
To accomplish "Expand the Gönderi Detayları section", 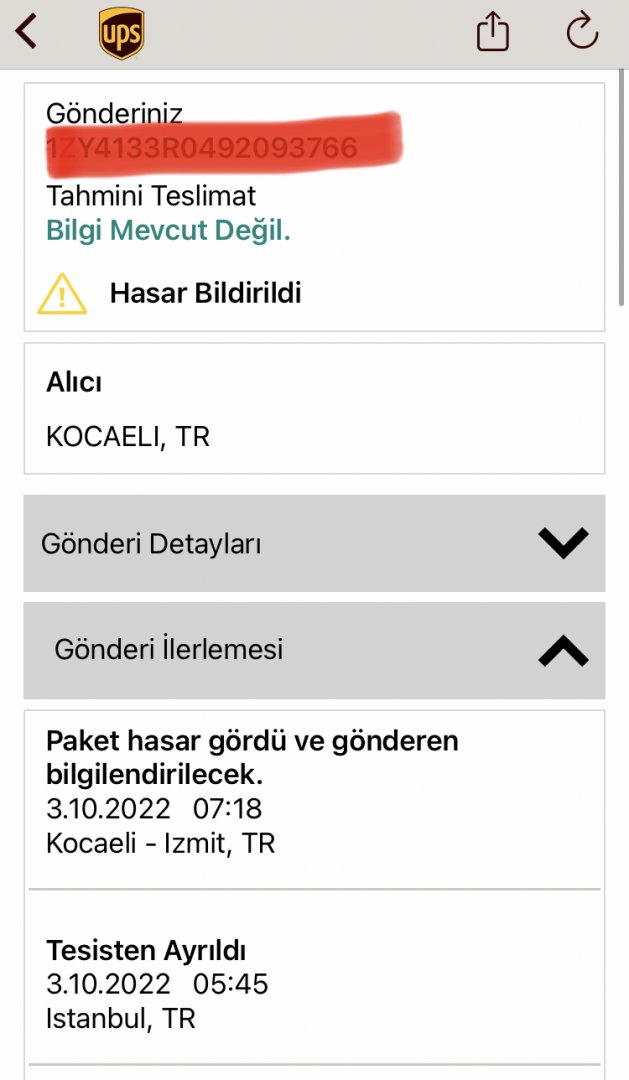I will 563,543.
